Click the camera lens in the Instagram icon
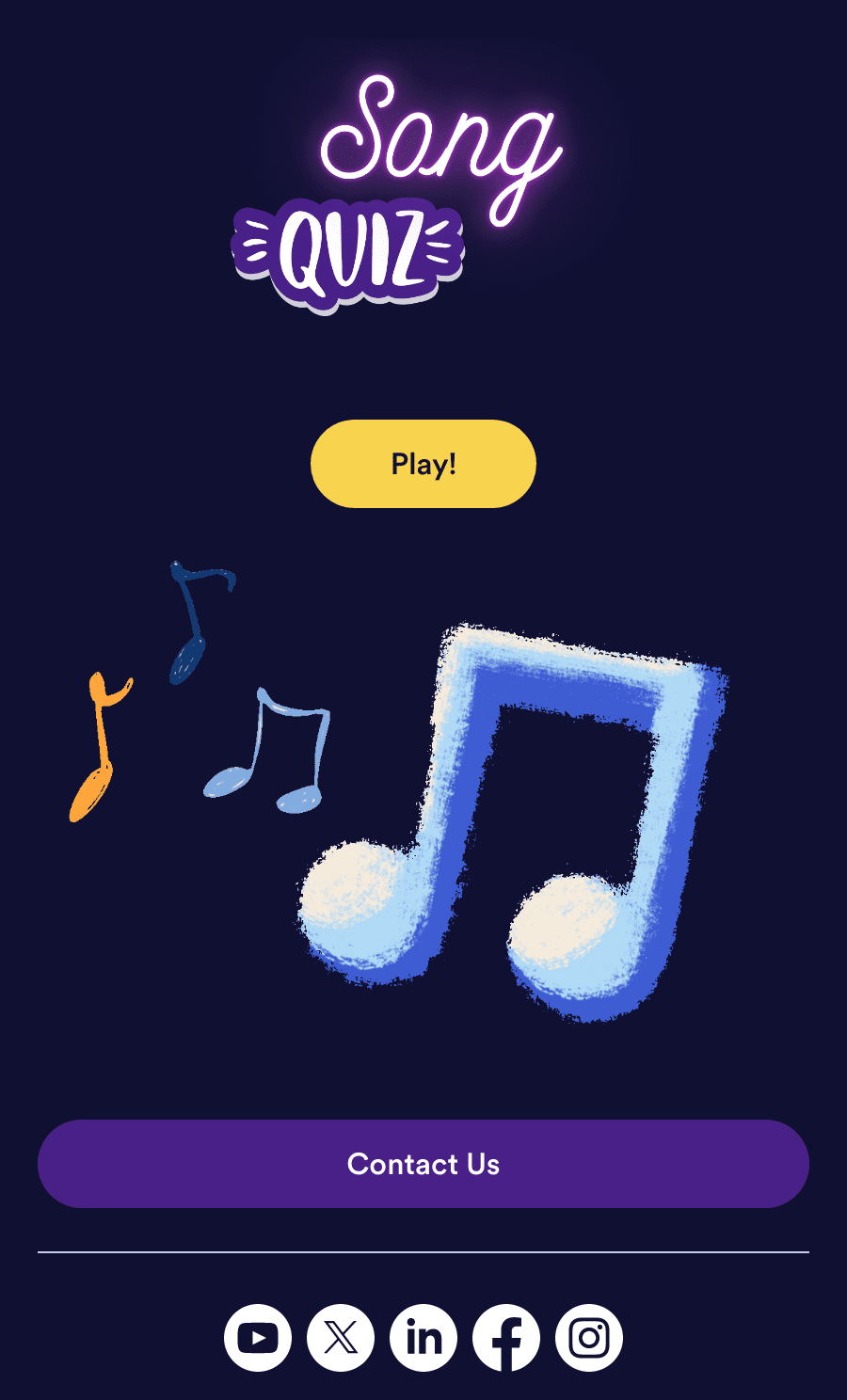Screen dimensions: 847x1400 tap(589, 1337)
